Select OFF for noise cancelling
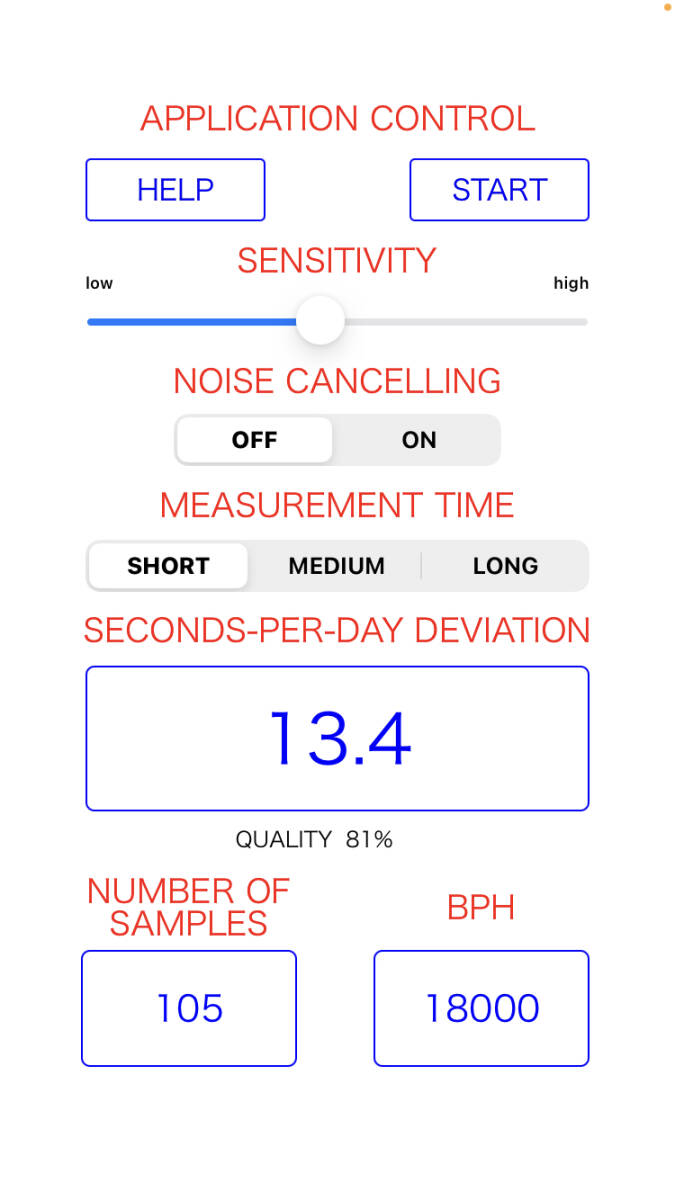Image resolution: width=675 pixels, height=1200 pixels. point(254,440)
